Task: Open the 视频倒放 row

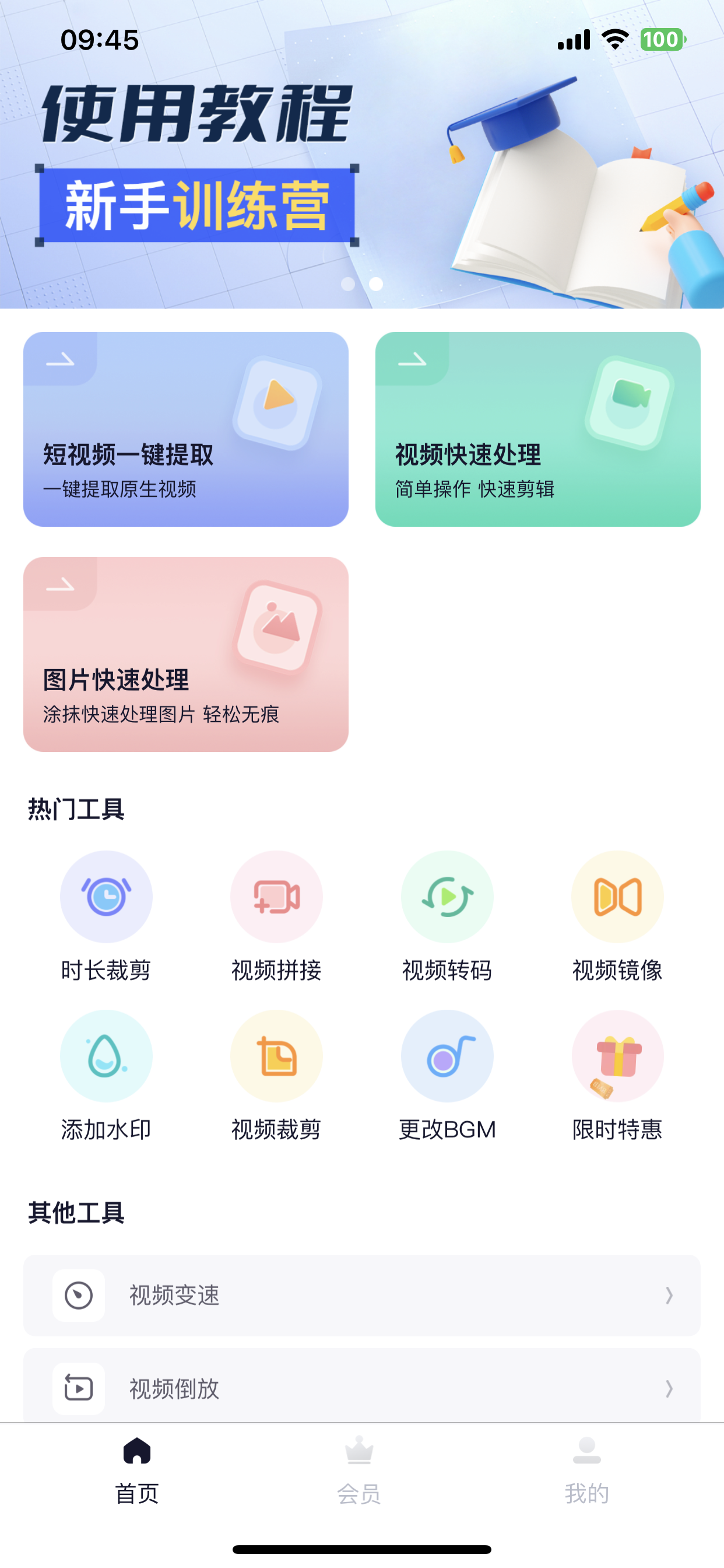Action: click(x=362, y=1388)
